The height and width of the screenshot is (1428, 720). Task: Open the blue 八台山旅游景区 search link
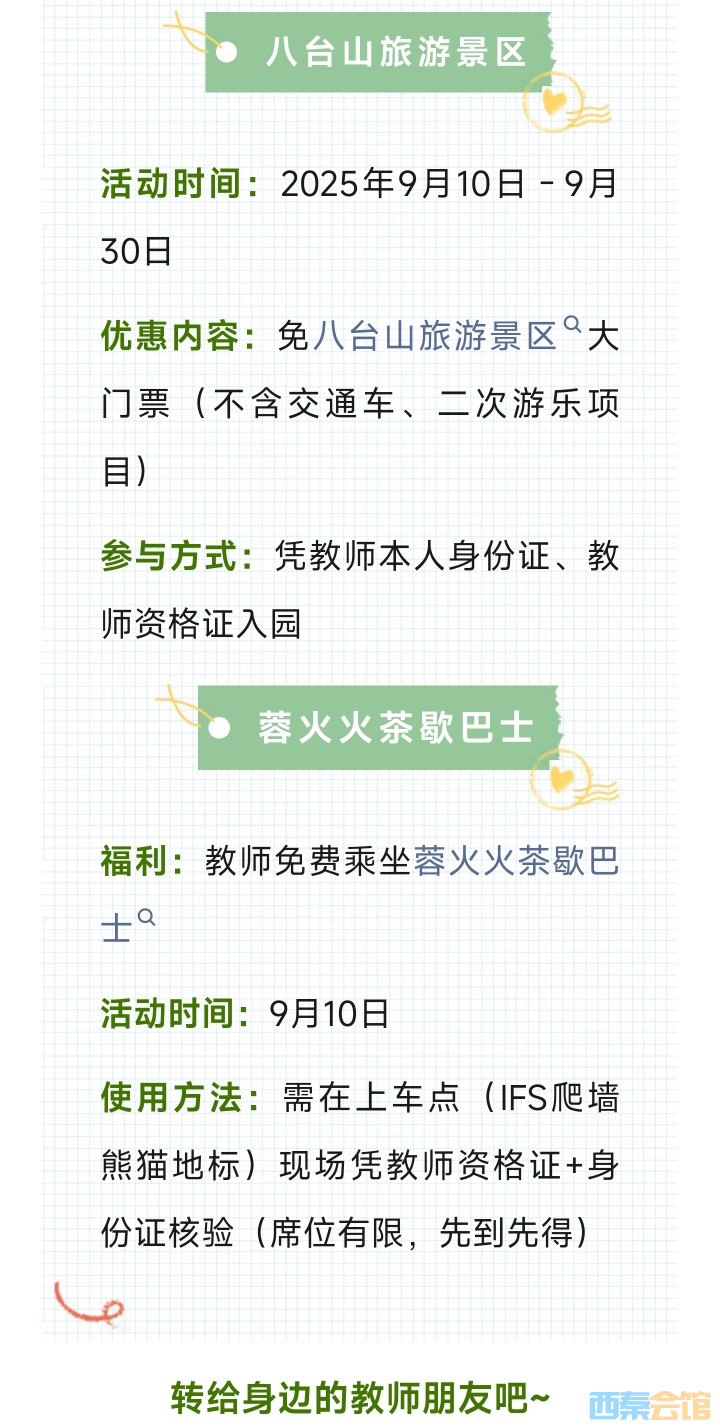[435, 337]
